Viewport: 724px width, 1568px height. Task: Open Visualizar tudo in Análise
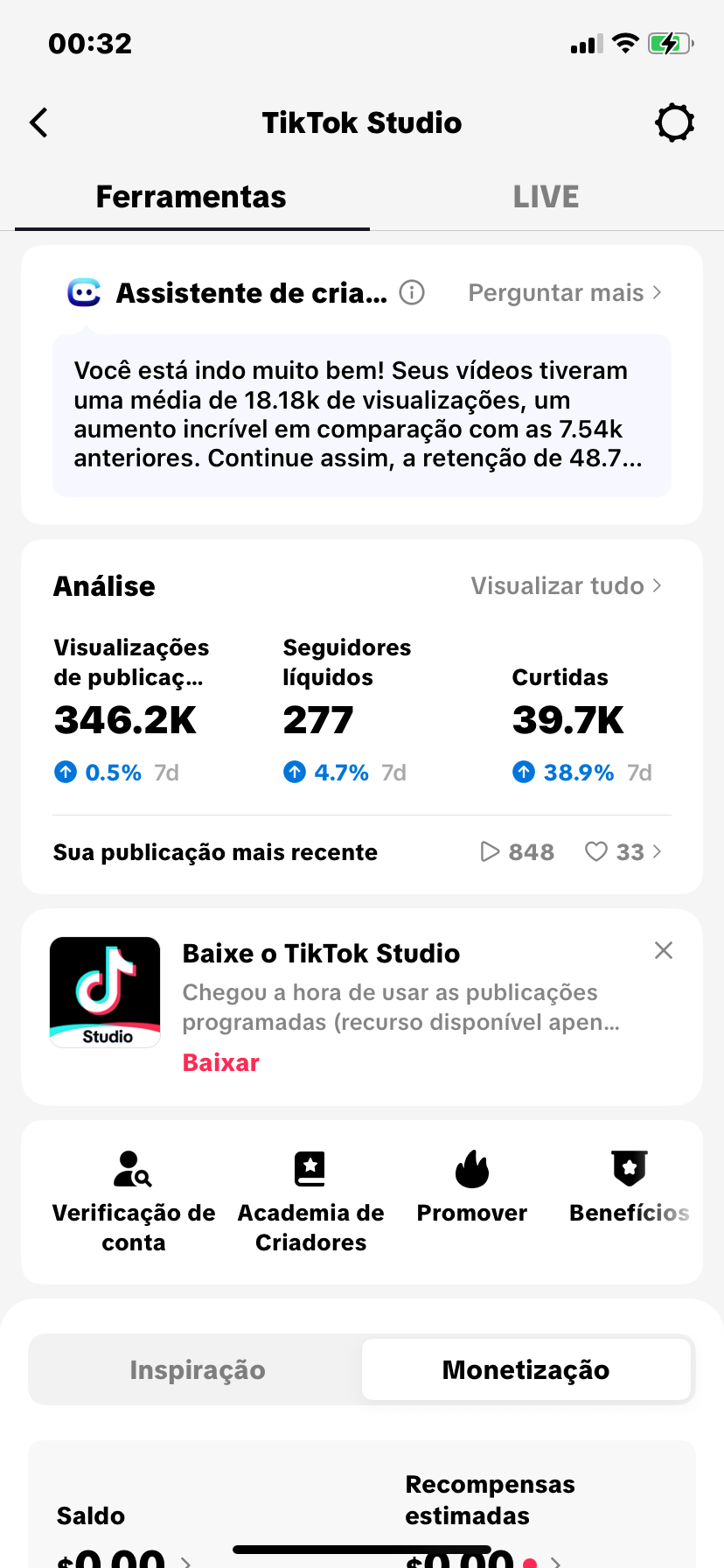click(567, 585)
